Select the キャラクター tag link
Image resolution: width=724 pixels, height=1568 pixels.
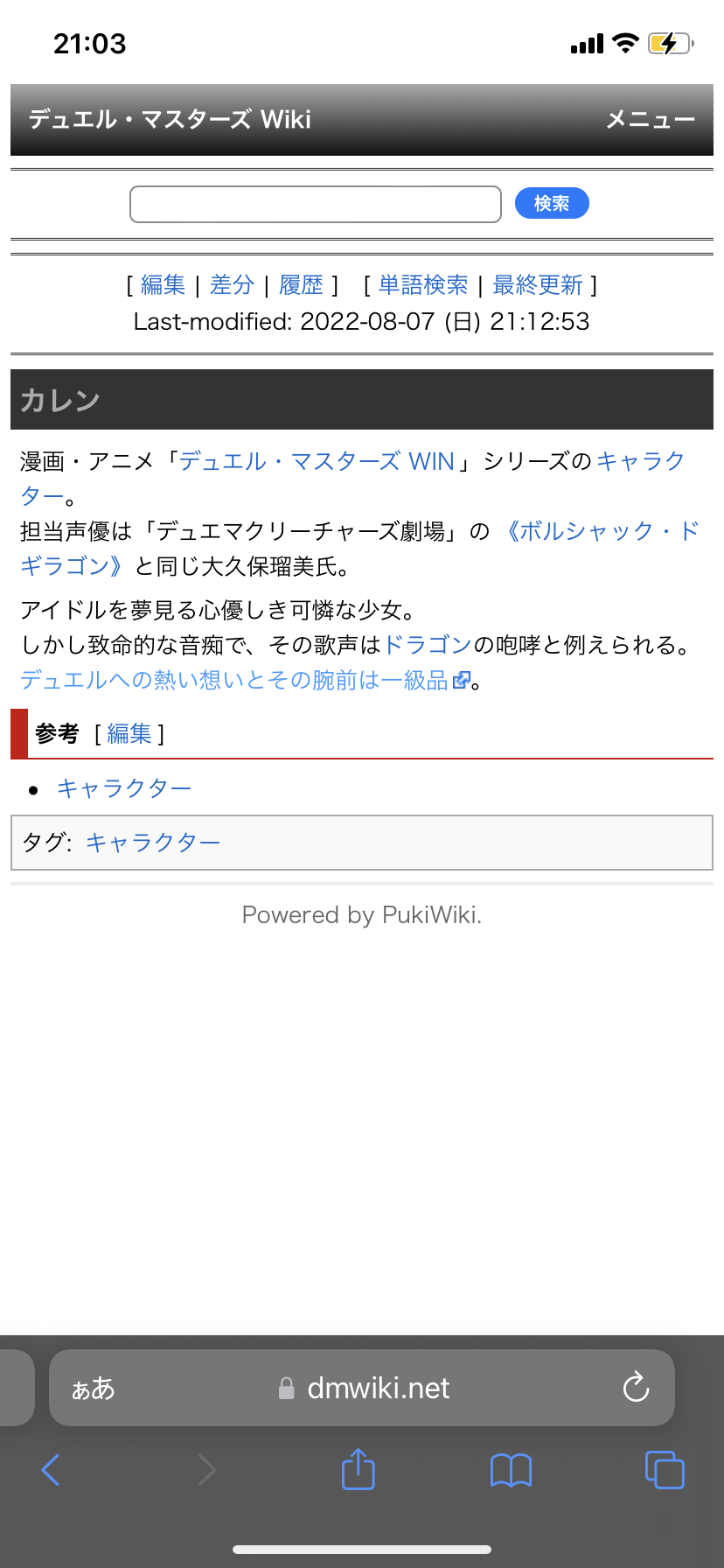[153, 843]
